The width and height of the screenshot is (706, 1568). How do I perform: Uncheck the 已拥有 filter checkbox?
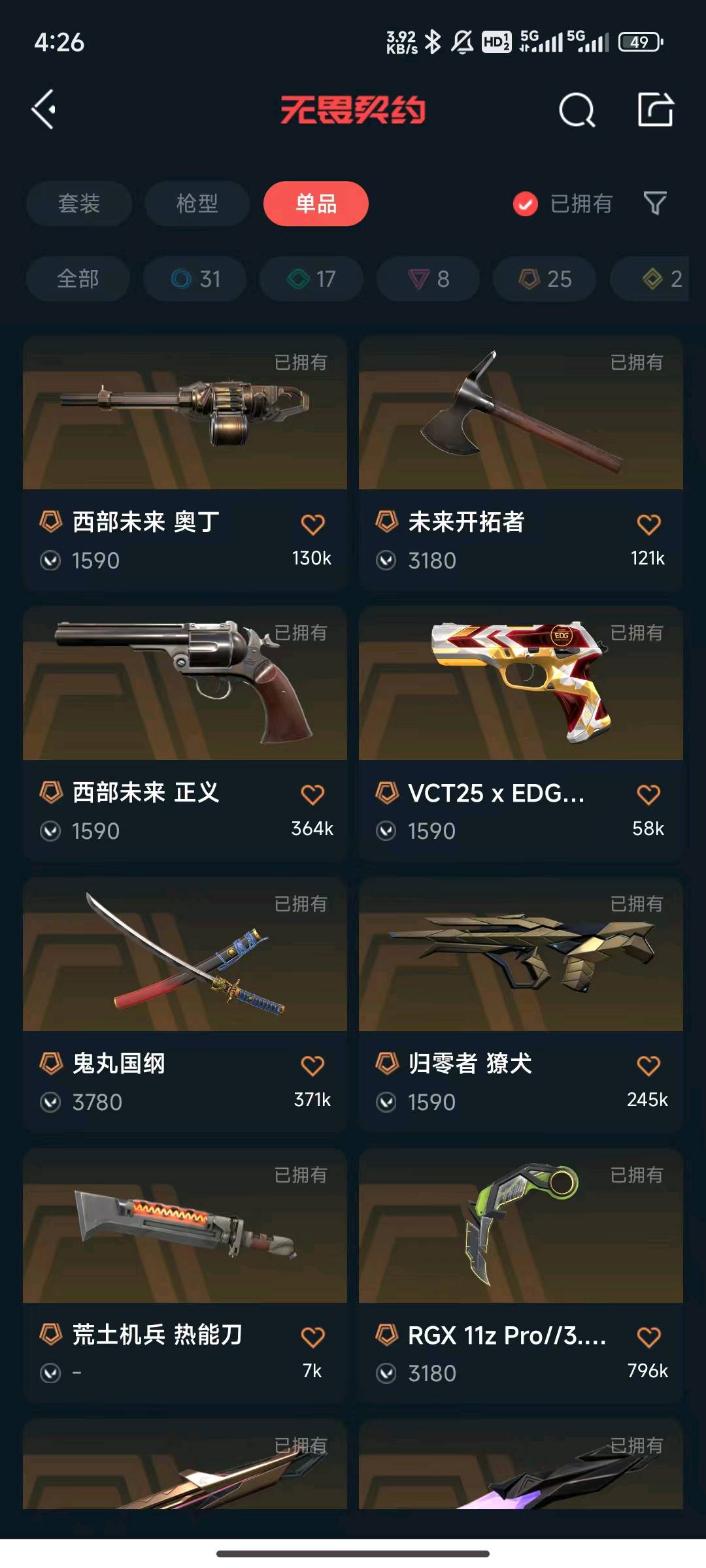click(526, 204)
